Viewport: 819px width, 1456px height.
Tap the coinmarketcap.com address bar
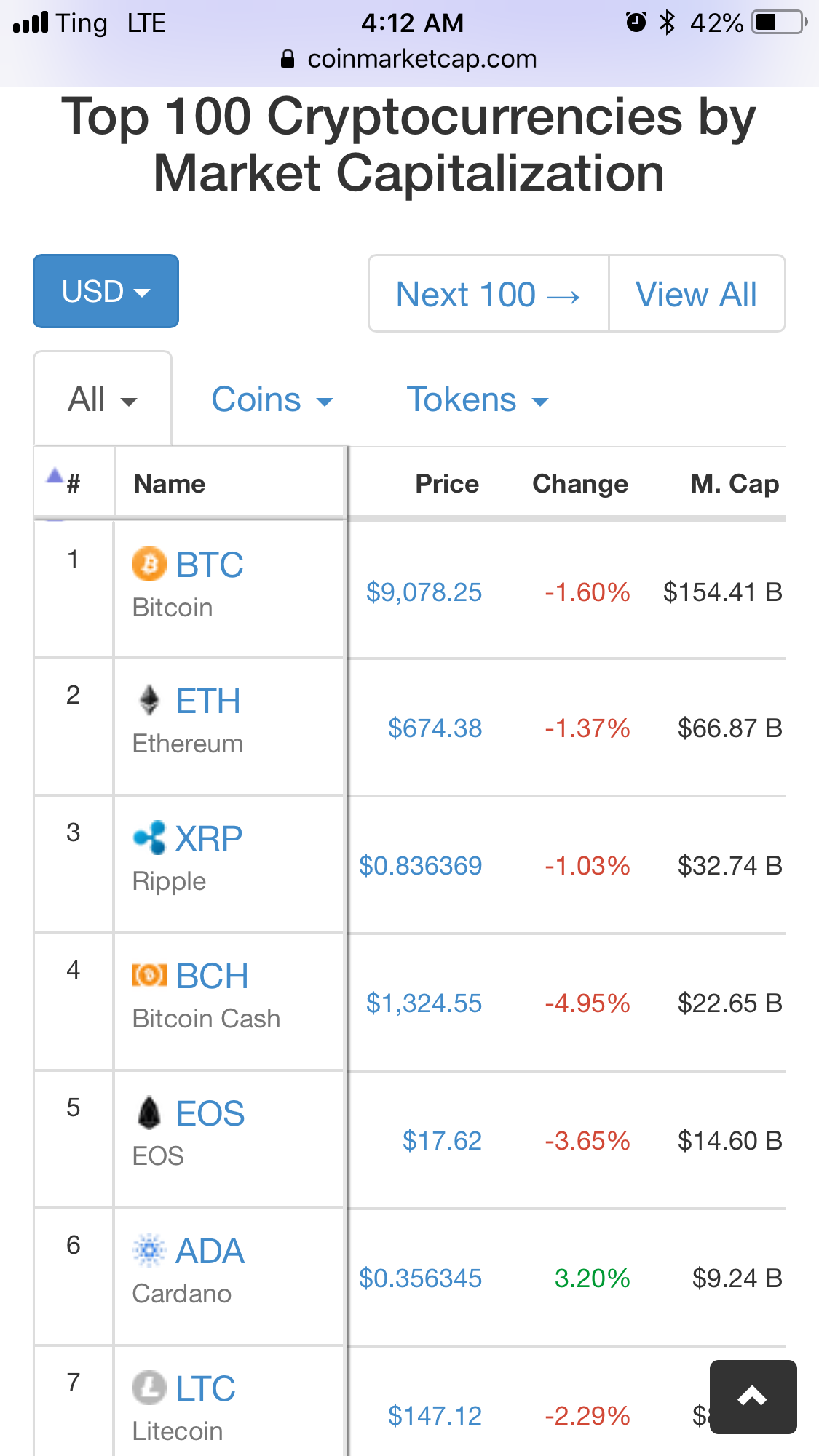(409, 59)
